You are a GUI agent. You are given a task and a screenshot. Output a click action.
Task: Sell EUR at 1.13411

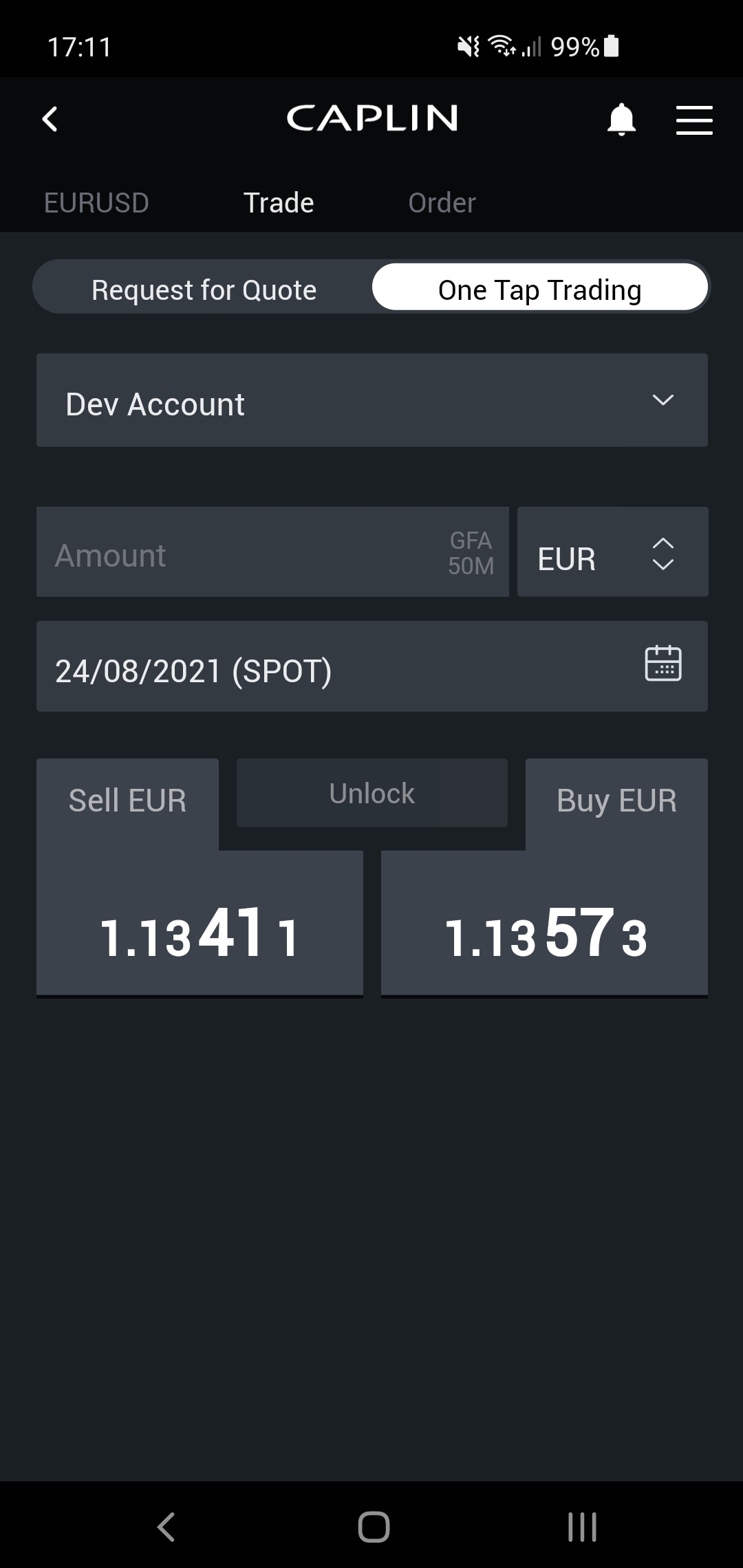200,922
